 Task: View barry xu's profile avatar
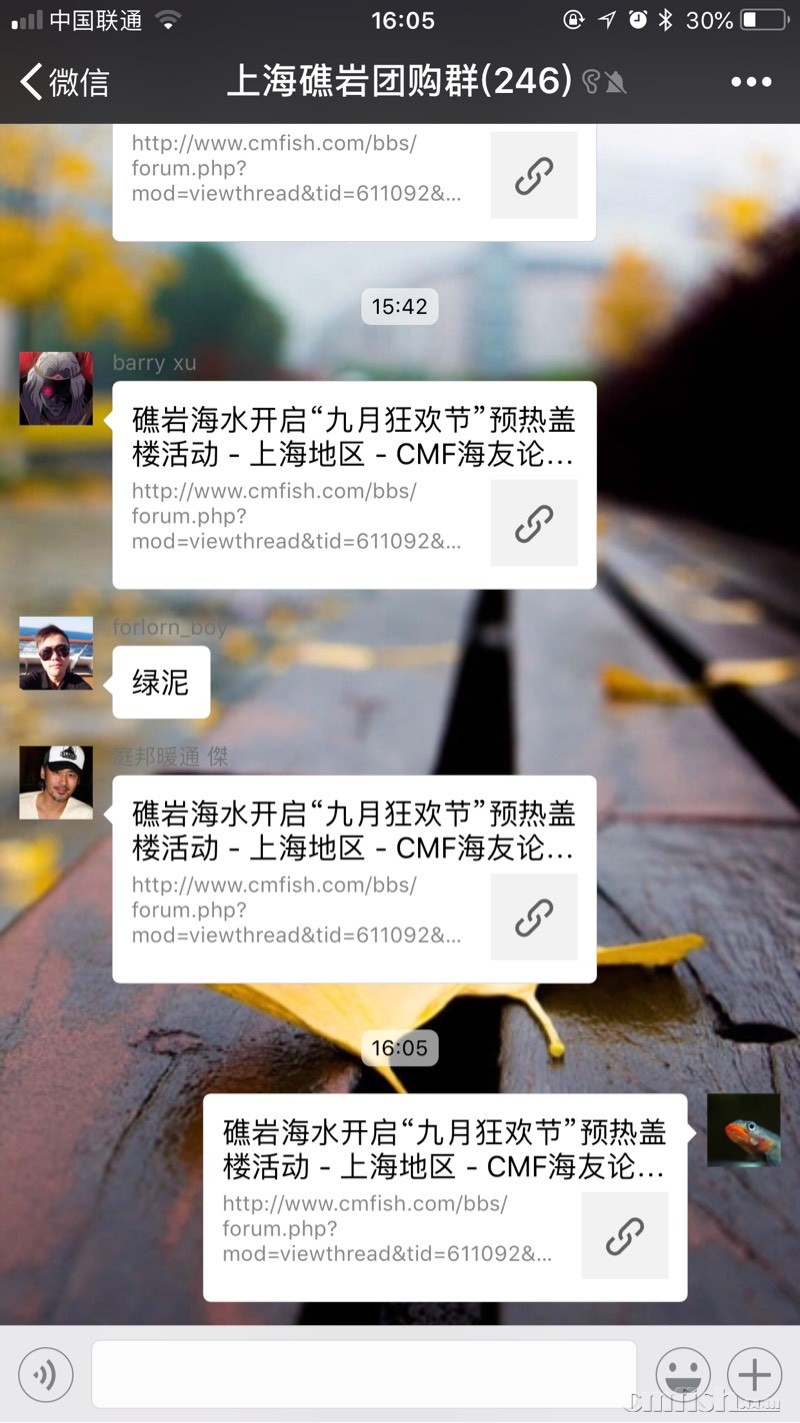[x=56, y=389]
